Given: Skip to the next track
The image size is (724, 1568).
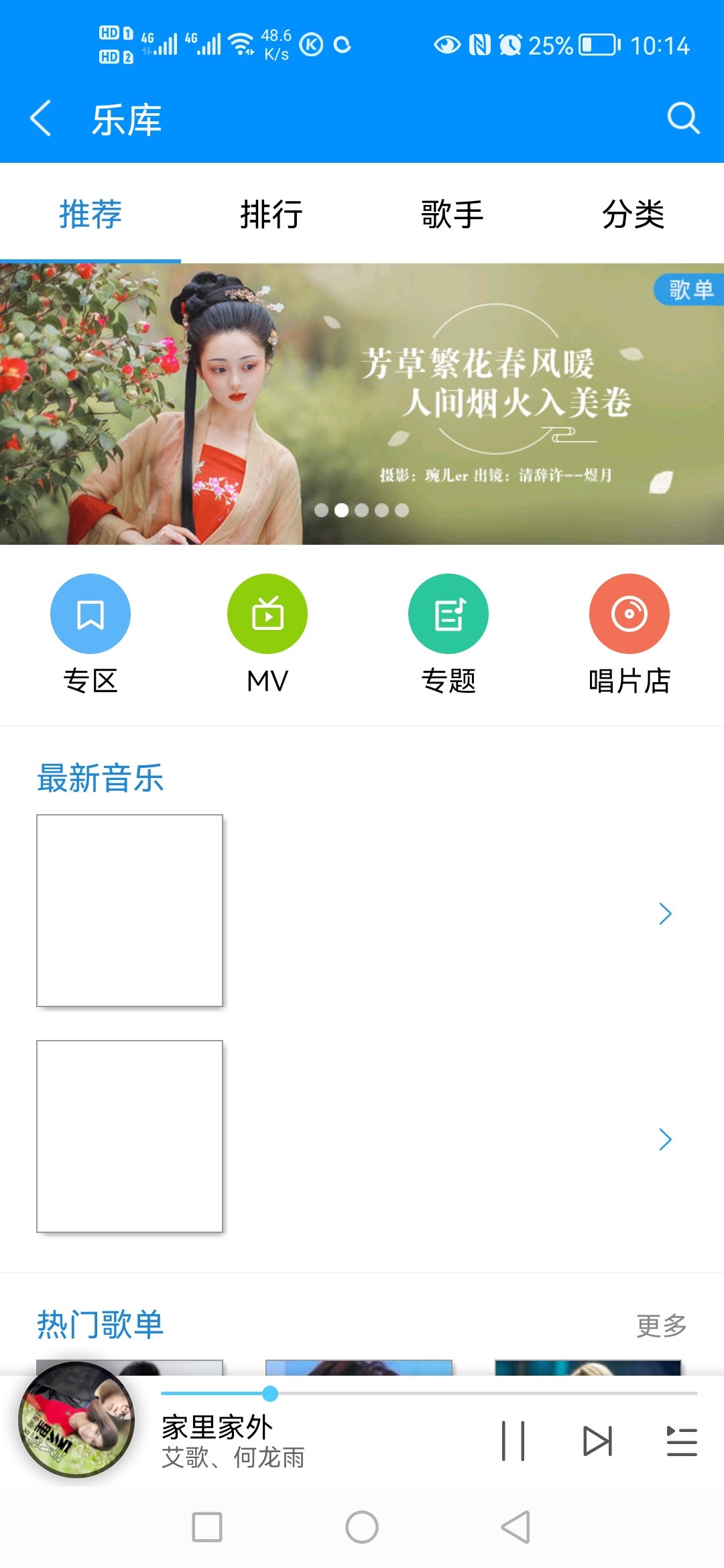Looking at the screenshot, I should (597, 1441).
